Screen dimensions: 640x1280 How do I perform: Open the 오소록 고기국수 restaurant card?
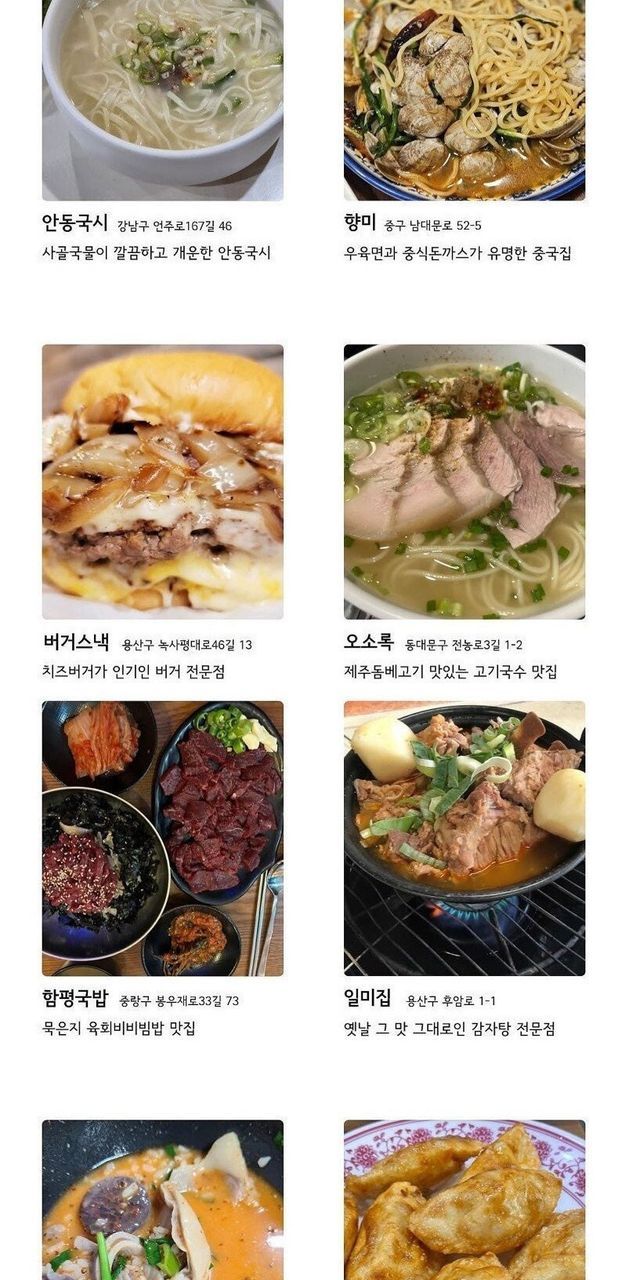pyautogui.click(x=464, y=482)
